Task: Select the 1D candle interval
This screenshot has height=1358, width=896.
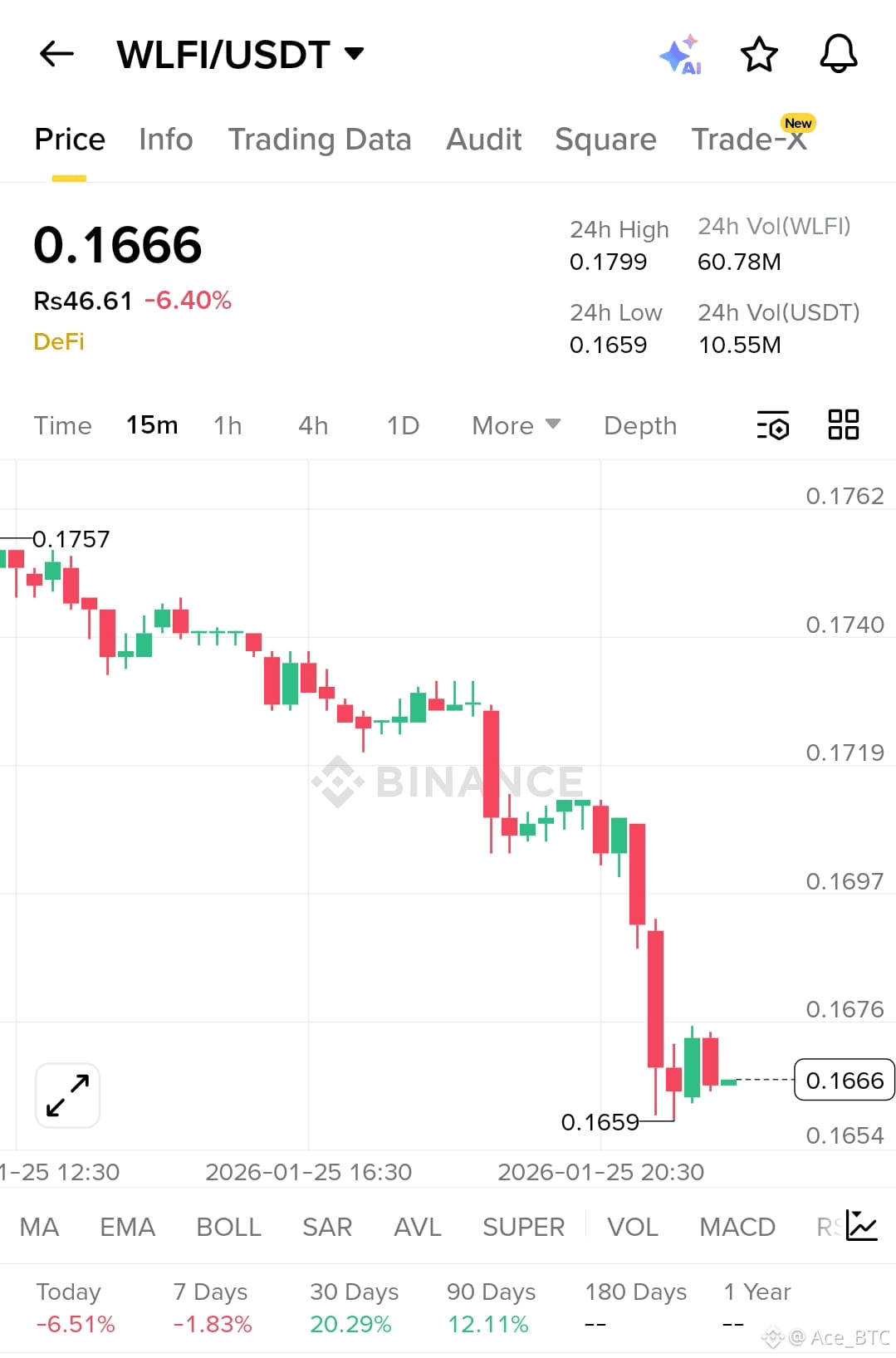Action: pos(402,425)
